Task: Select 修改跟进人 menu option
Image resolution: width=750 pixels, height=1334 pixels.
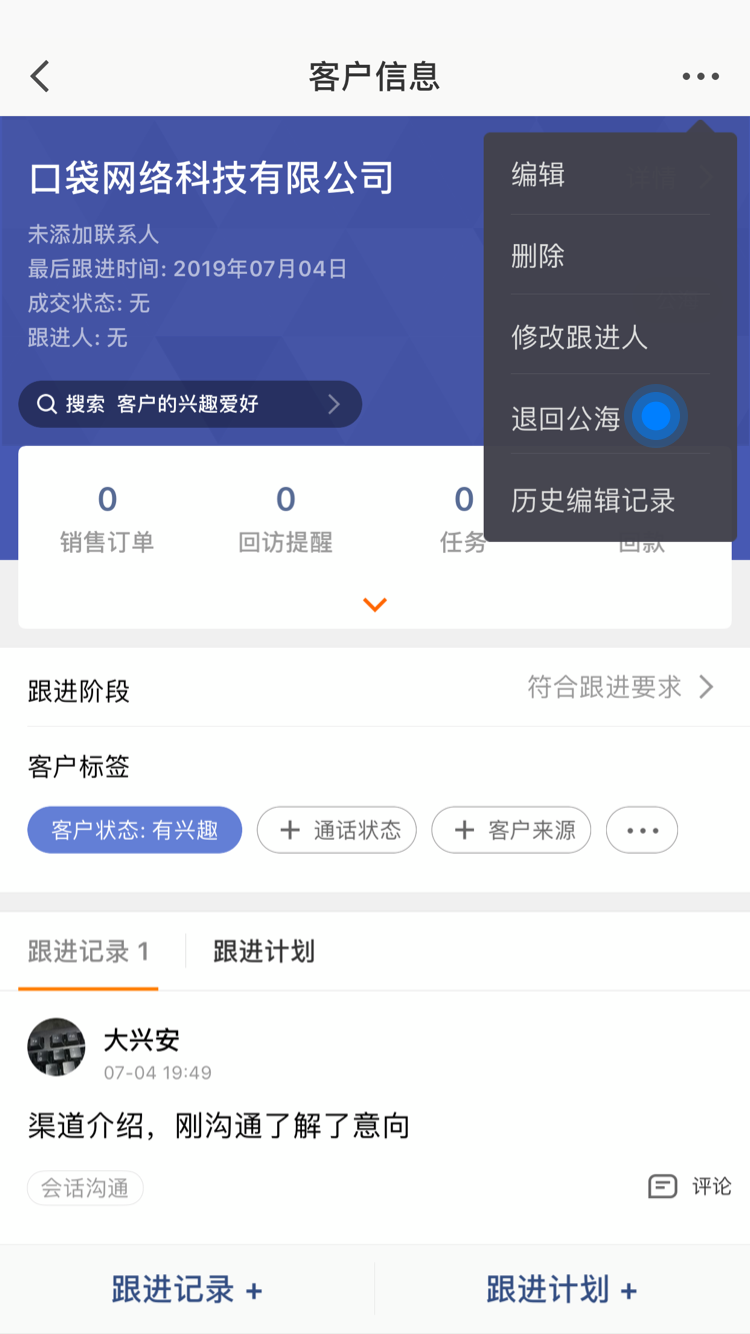Action: click(x=580, y=337)
